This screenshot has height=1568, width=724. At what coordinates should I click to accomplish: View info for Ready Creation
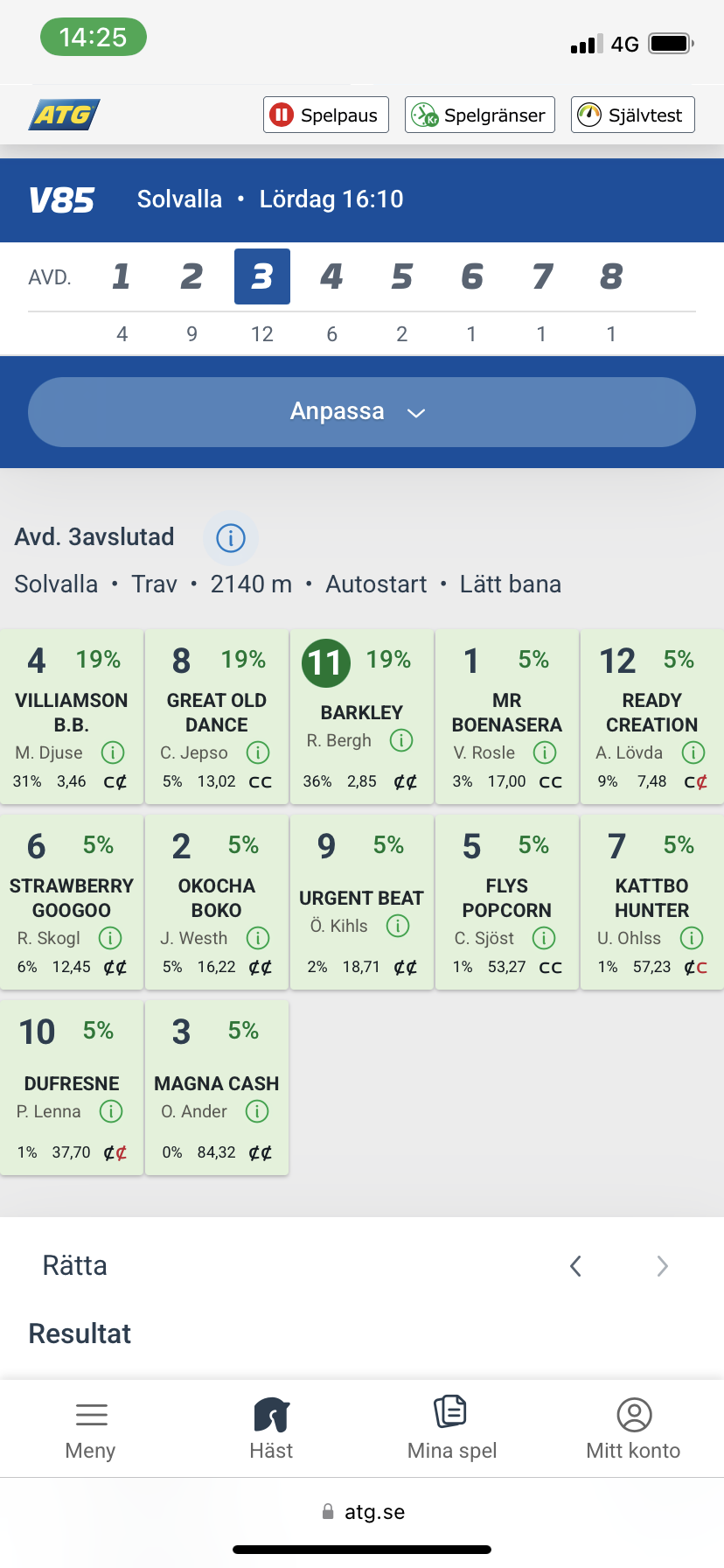(693, 752)
